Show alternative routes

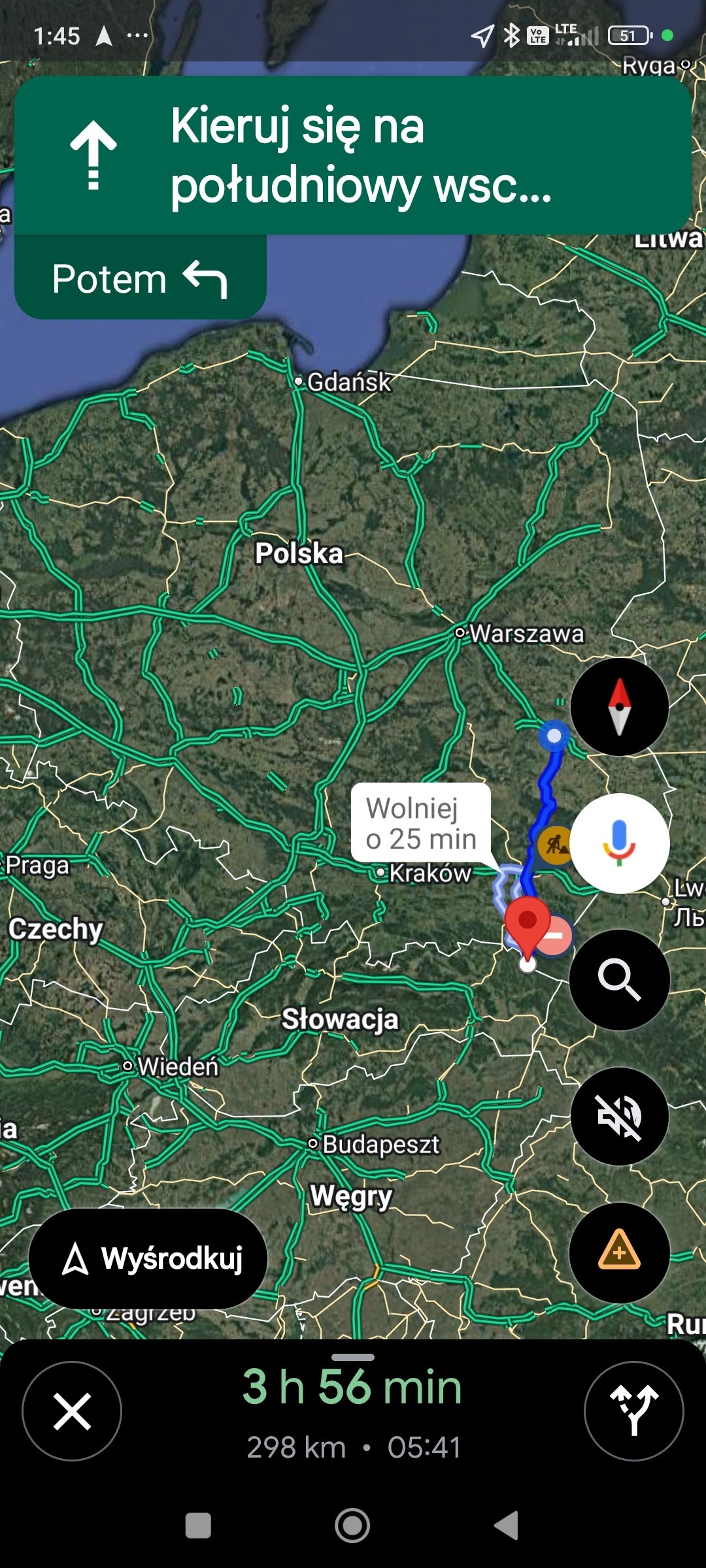(x=633, y=1411)
